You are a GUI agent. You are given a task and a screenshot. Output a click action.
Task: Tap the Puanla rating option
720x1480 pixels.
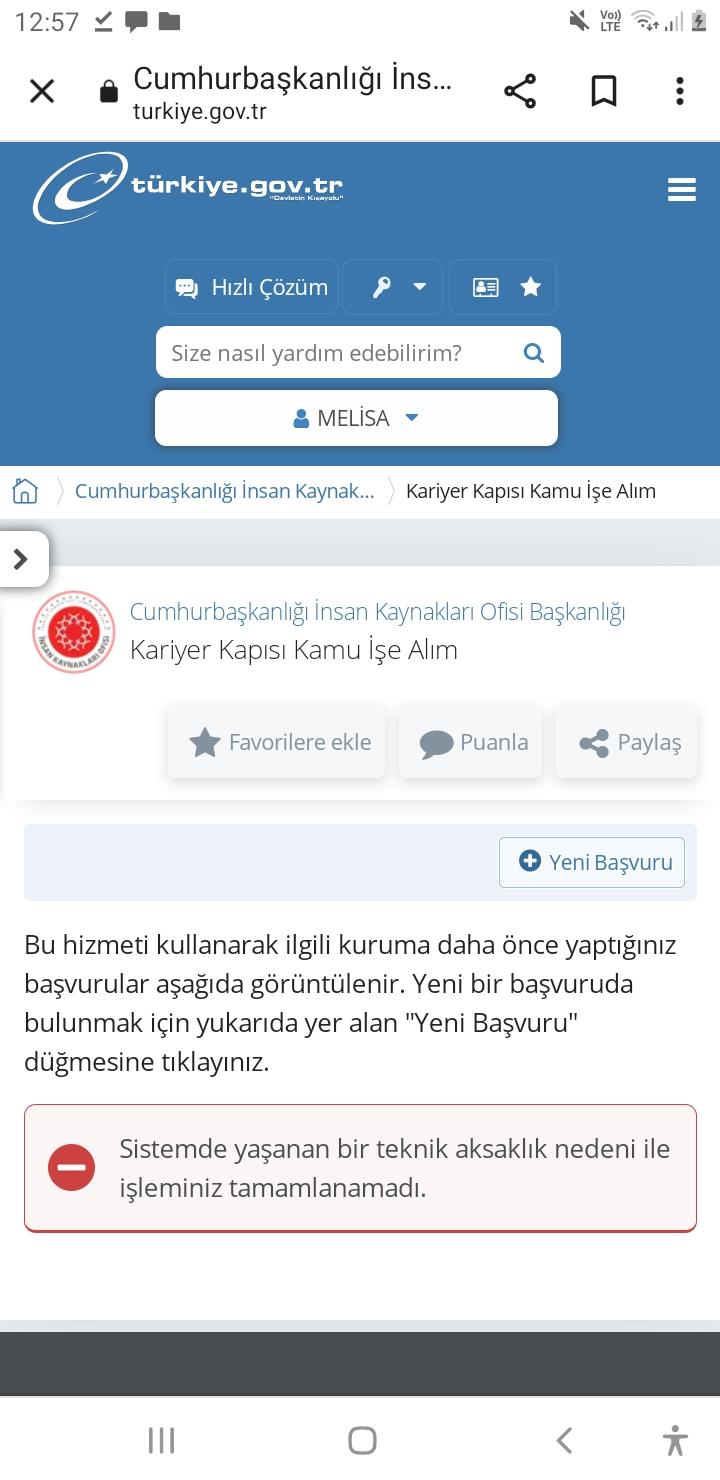point(470,742)
